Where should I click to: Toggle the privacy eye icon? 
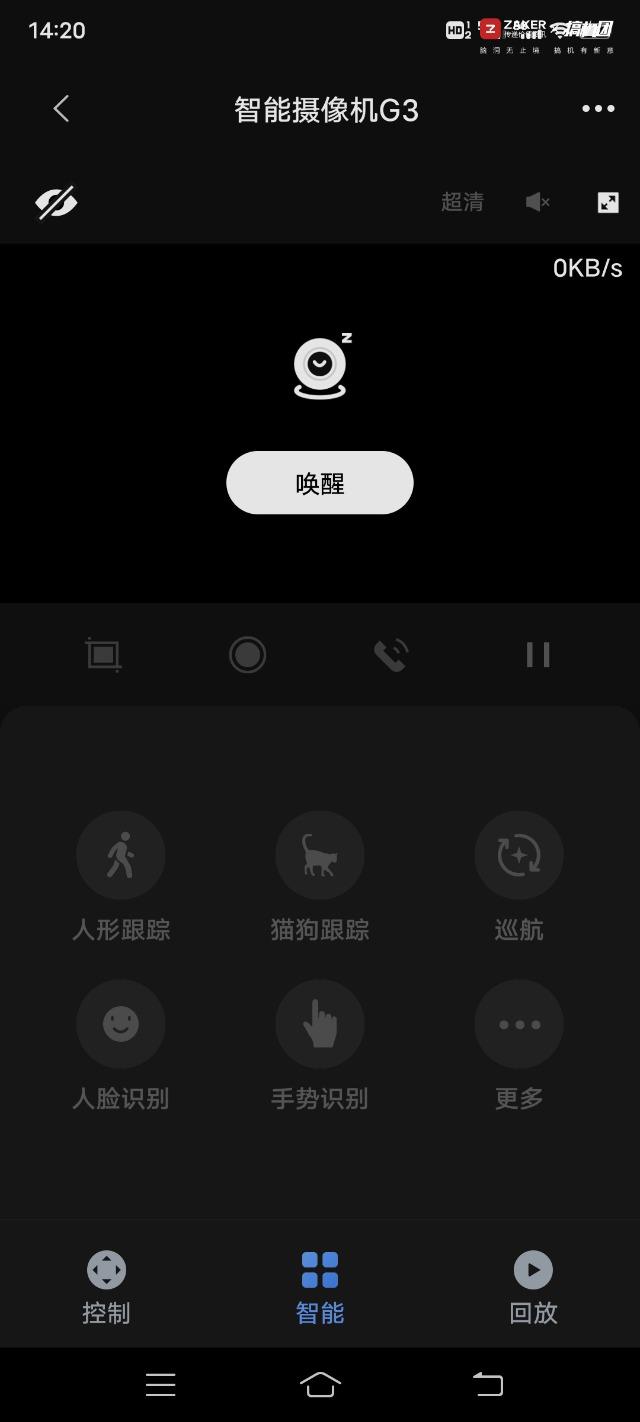(x=56, y=202)
